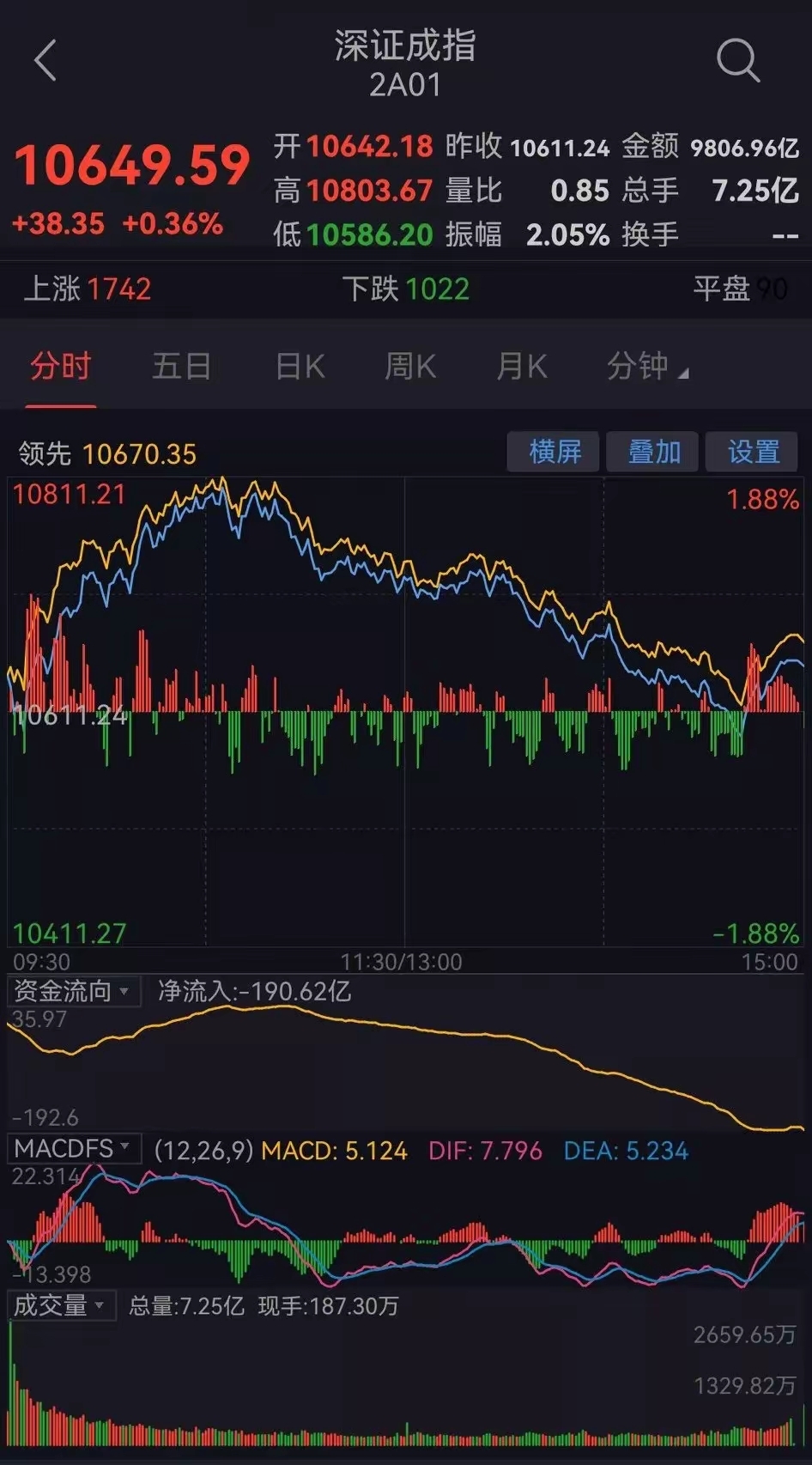Open the 设置 chart settings icon
Viewport: 812px width, 1465px height.
click(751, 451)
